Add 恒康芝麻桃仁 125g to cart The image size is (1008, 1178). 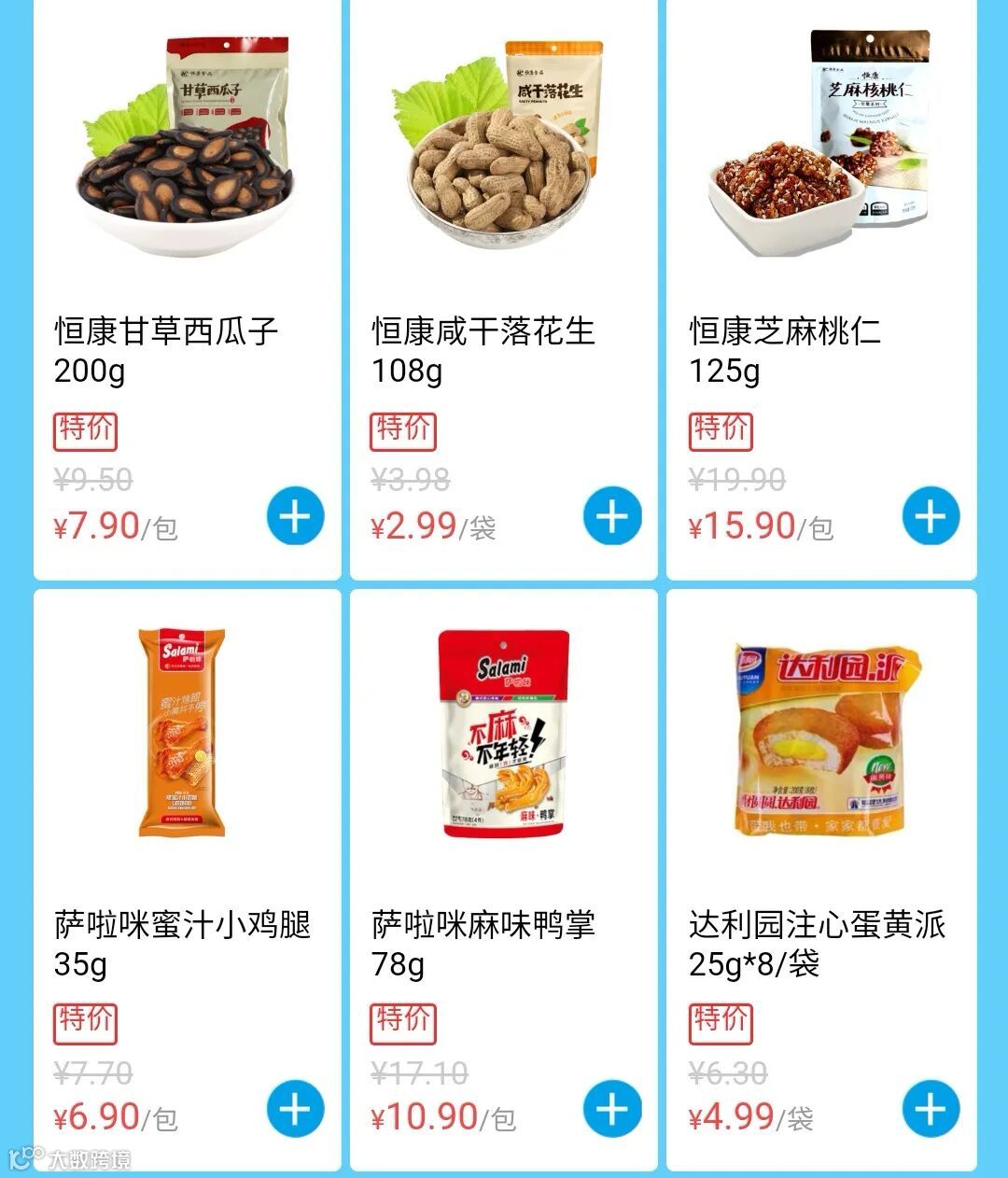(x=931, y=516)
